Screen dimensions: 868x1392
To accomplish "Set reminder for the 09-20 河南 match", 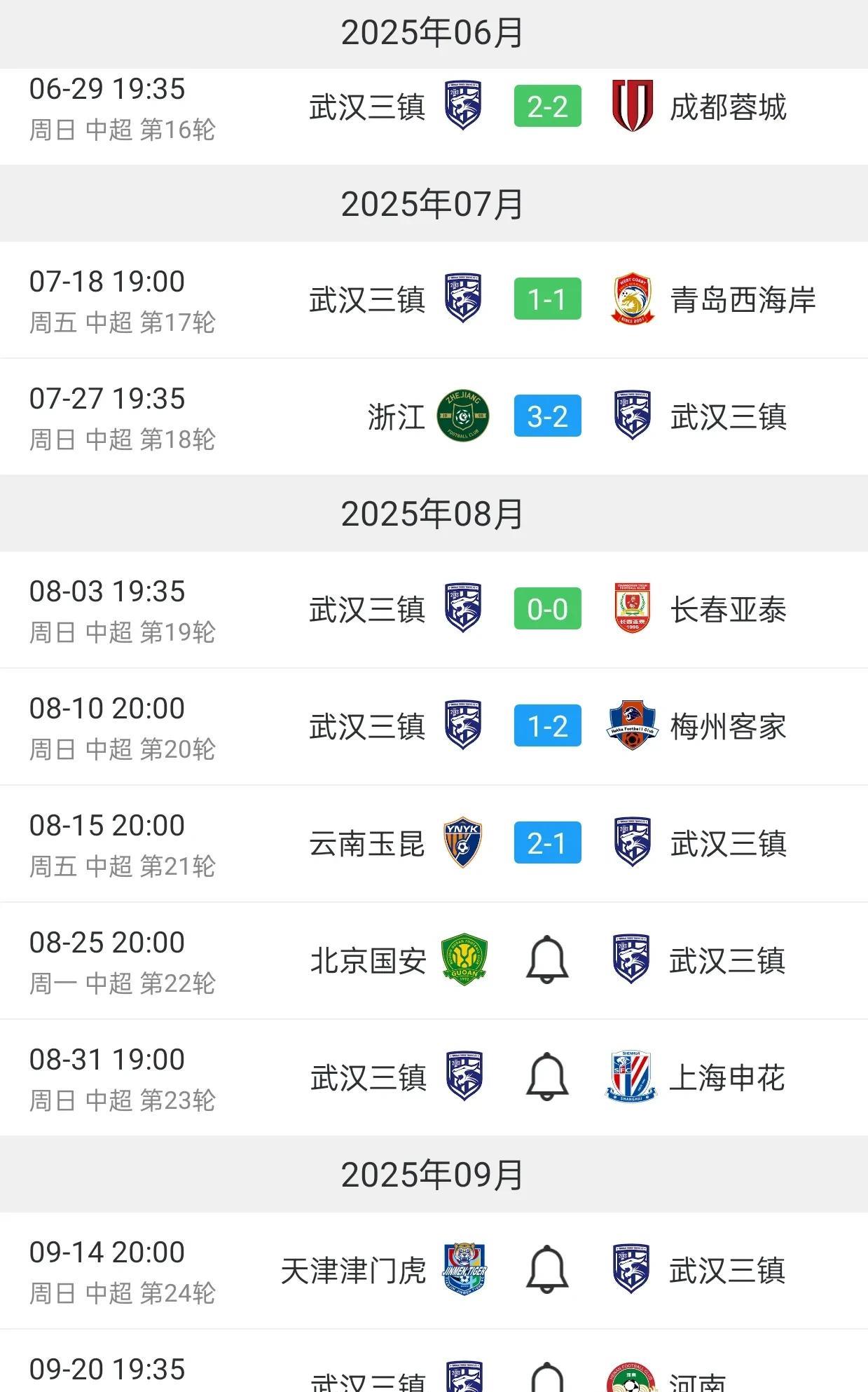I will [547, 1378].
